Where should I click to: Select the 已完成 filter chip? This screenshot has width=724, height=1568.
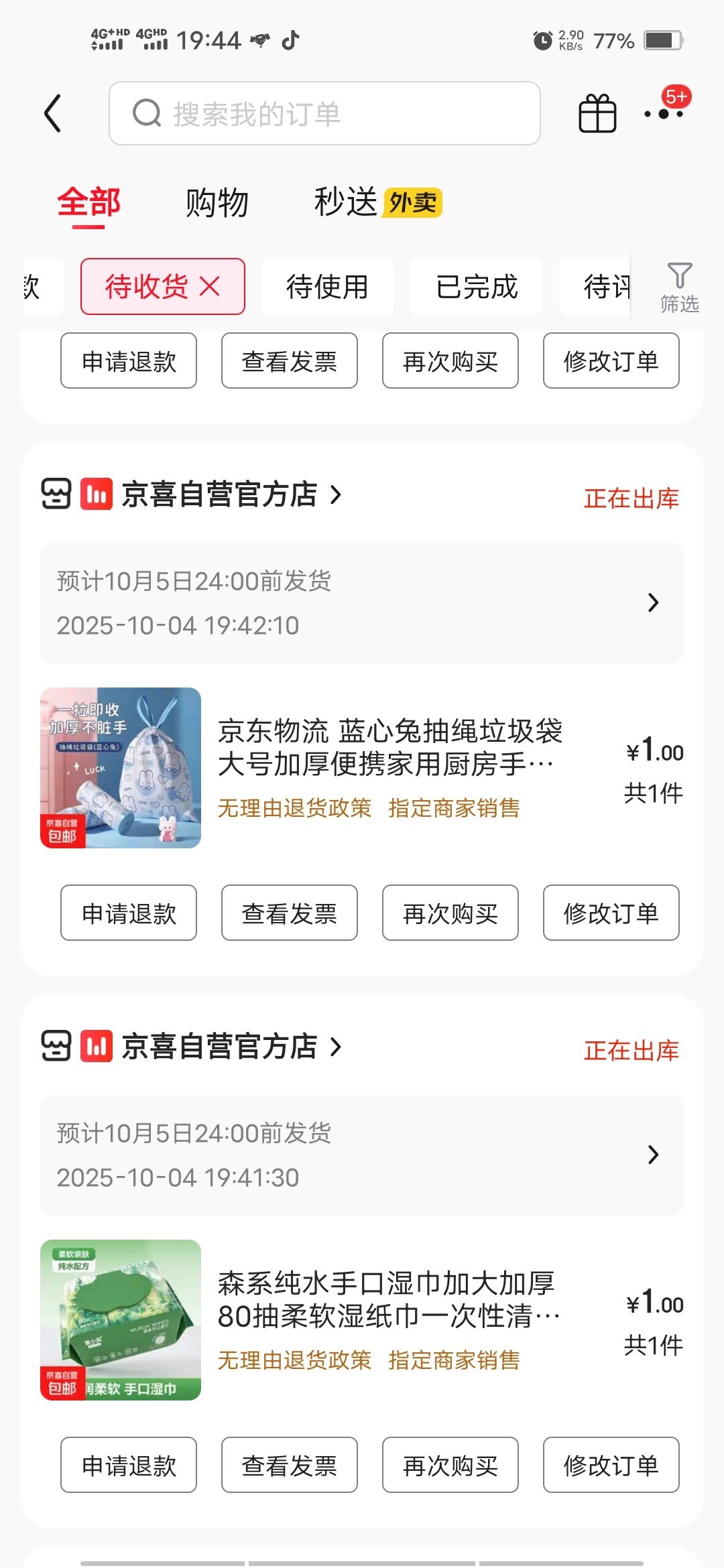(x=476, y=287)
